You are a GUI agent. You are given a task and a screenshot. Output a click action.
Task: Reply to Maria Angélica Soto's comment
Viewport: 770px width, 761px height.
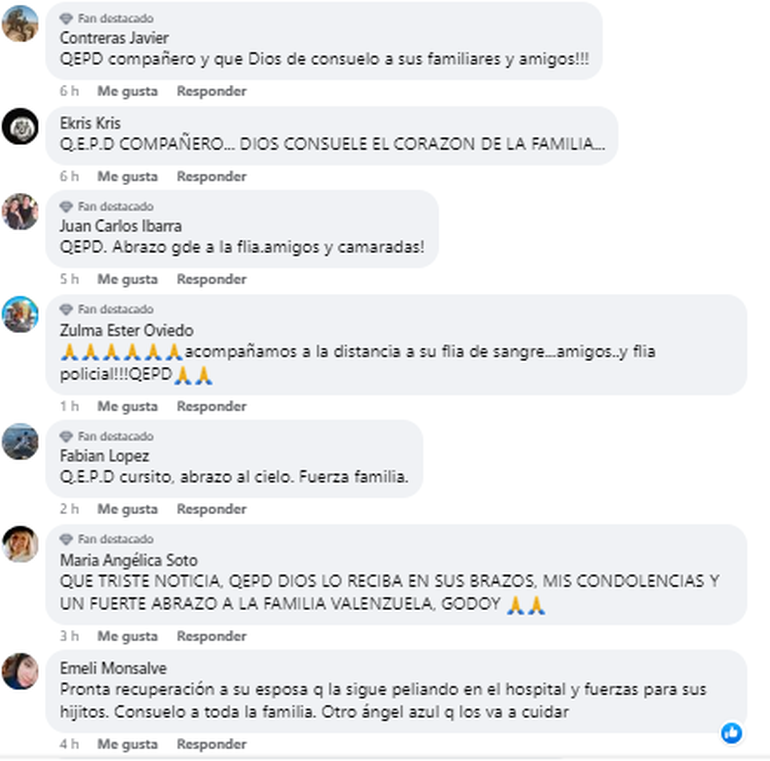point(211,636)
